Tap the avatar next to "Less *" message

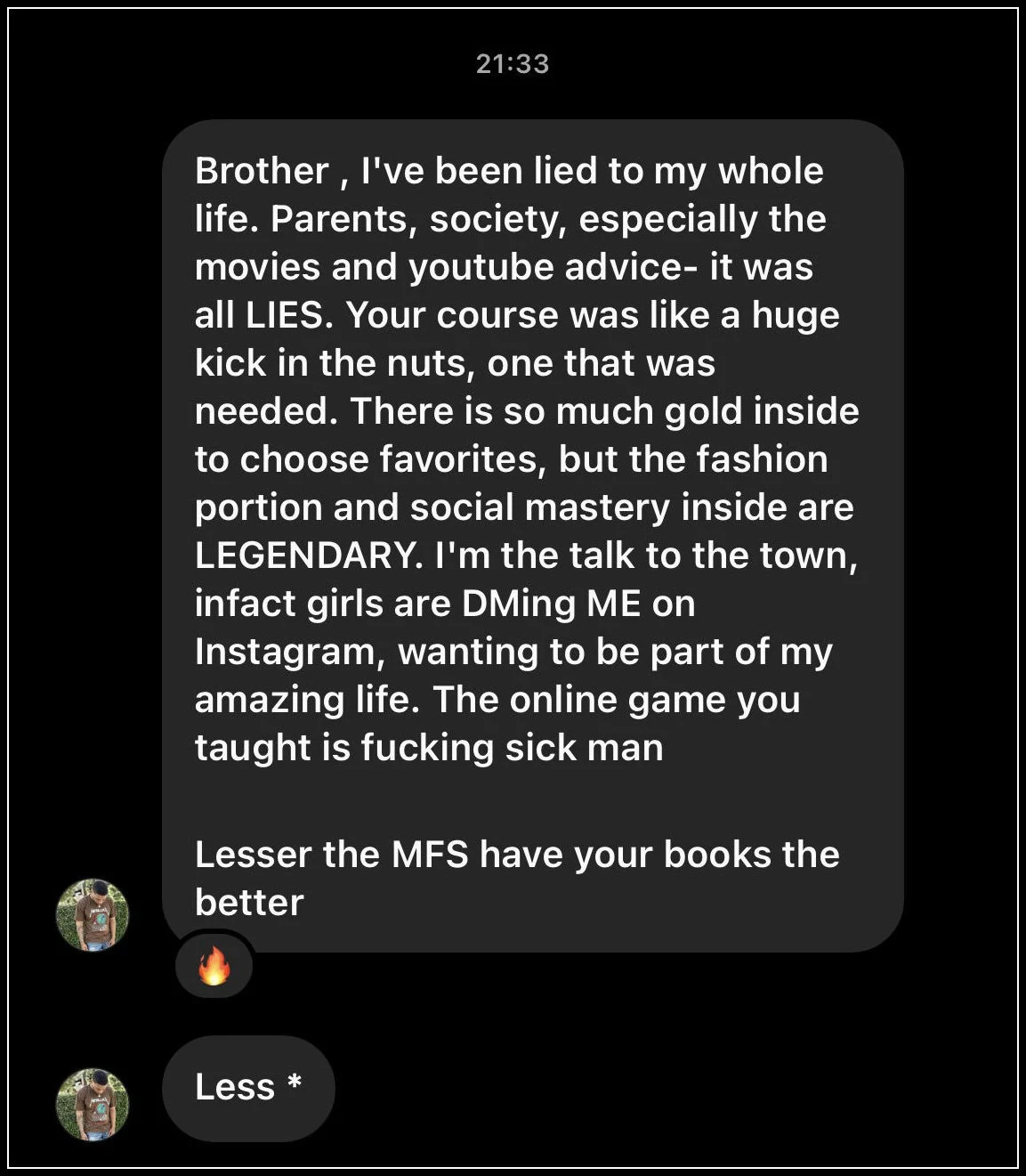coord(93,1105)
